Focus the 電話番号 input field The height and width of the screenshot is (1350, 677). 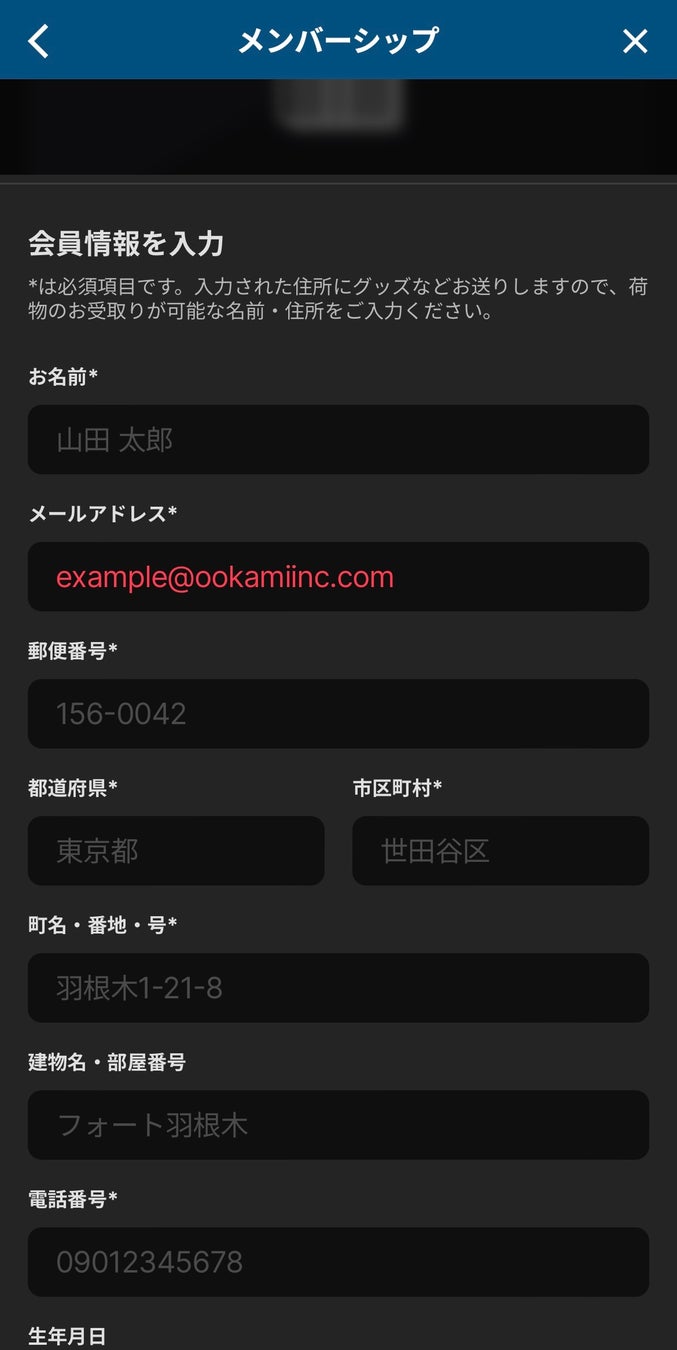coord(338,1261)
